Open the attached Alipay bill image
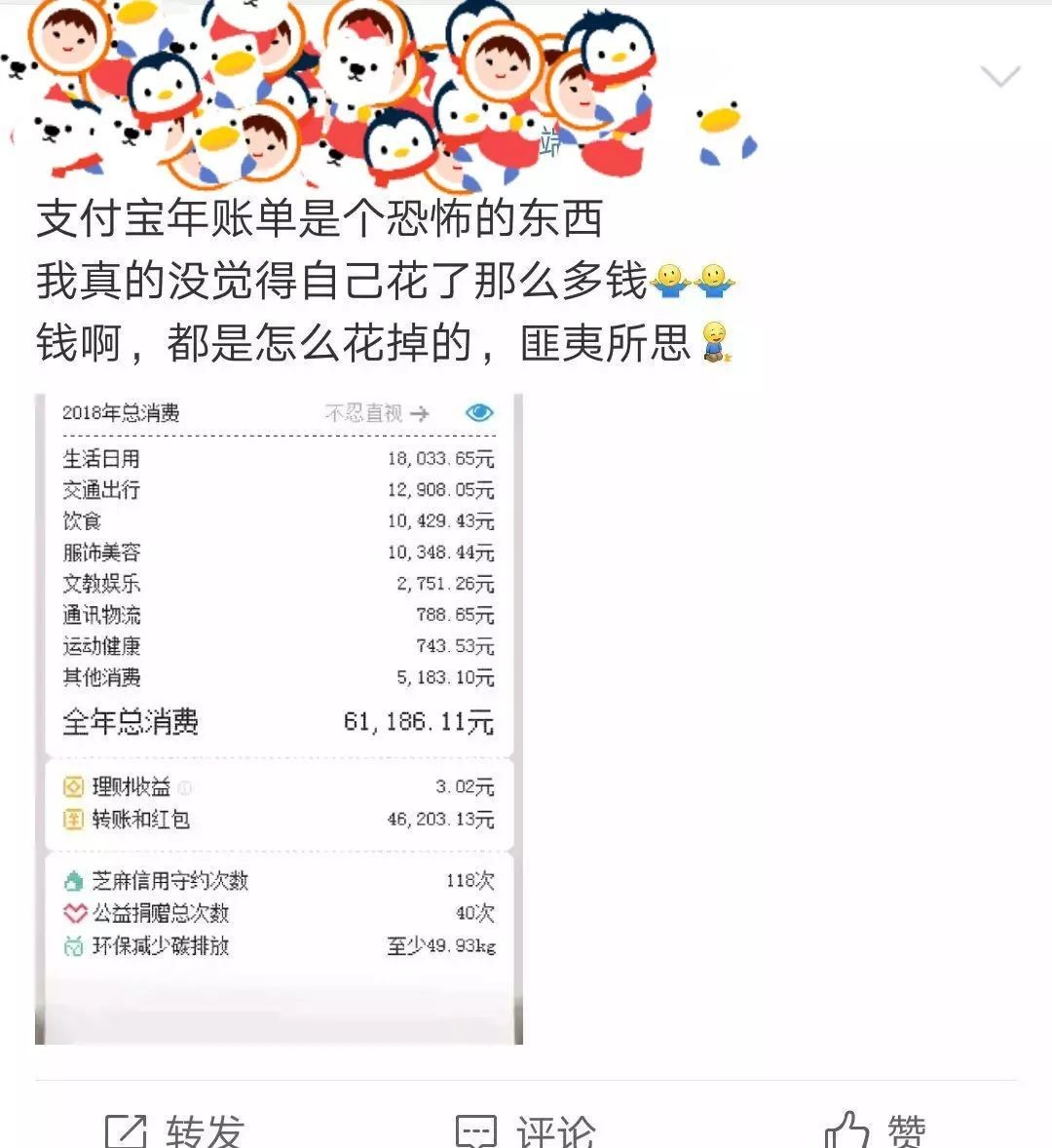 pos(279,718)
